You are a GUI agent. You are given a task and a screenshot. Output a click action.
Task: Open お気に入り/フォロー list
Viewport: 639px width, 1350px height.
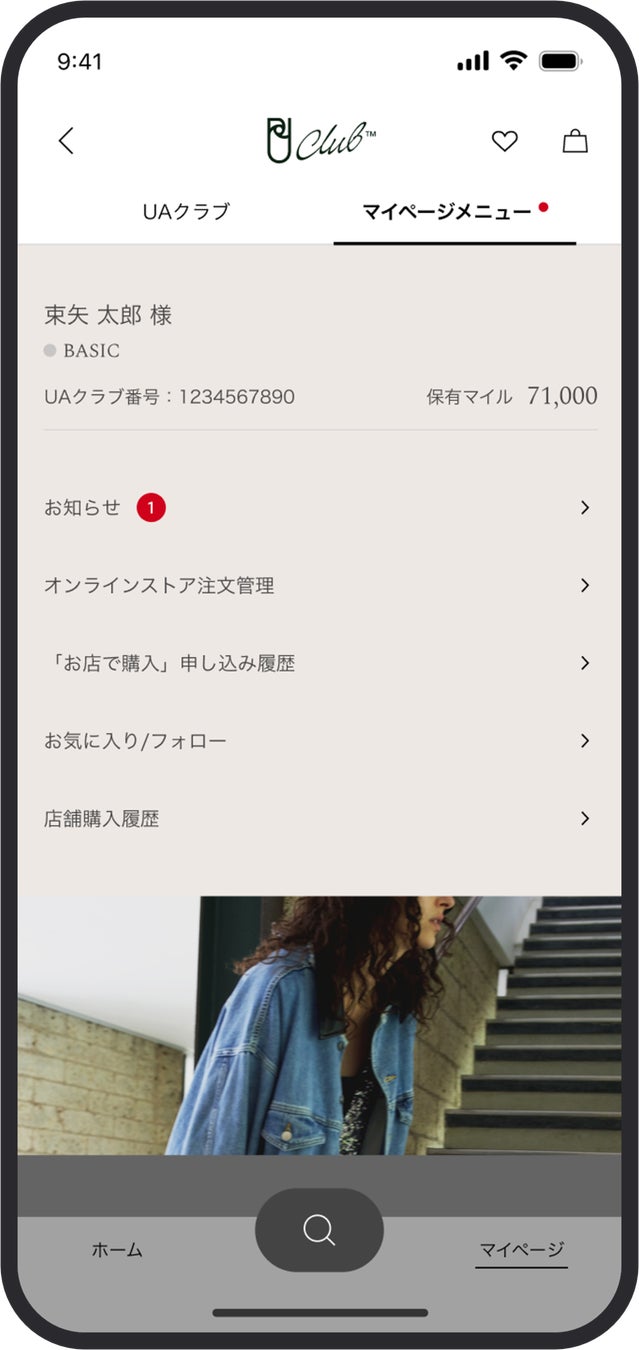[318, 741]
